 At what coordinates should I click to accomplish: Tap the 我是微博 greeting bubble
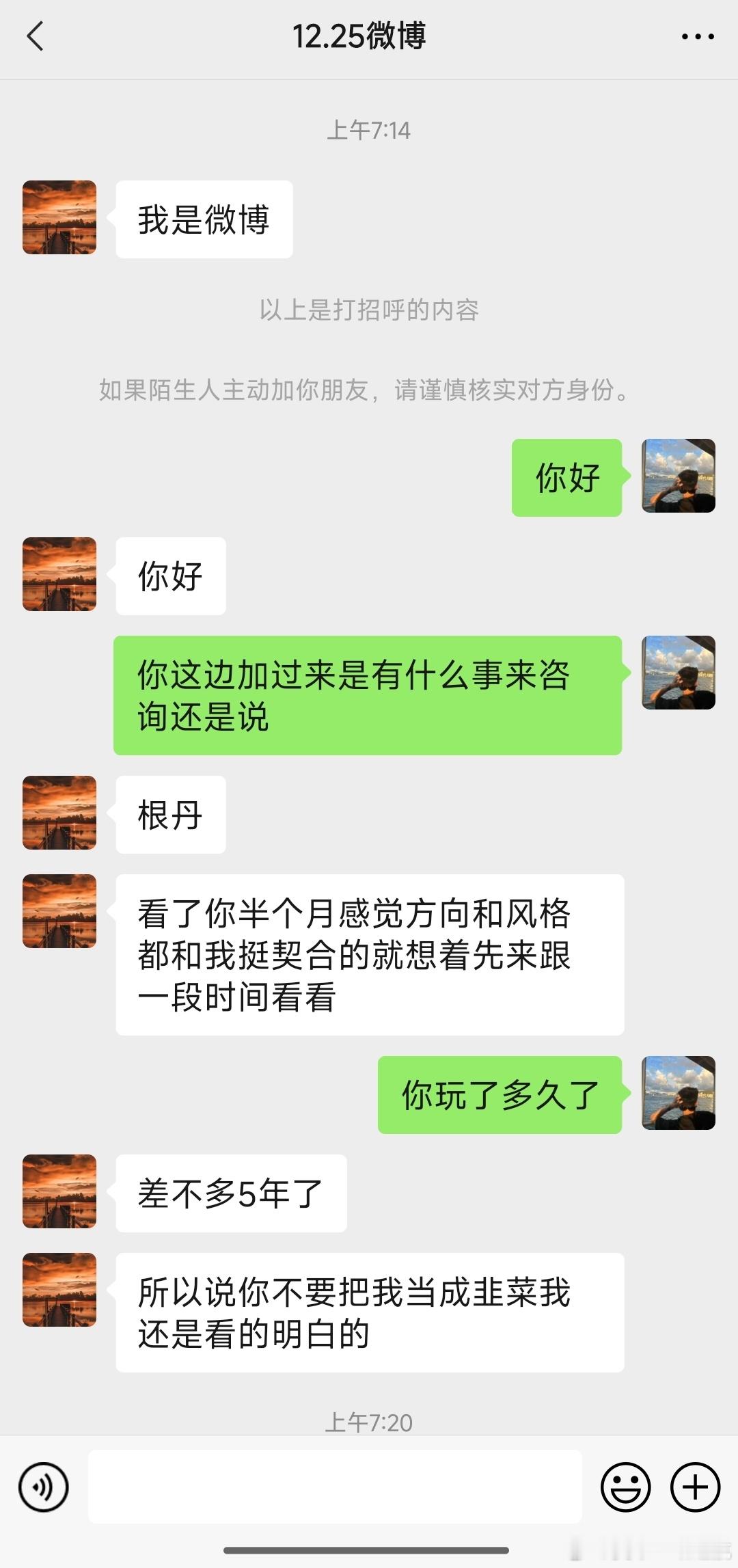(x=204, y=217)
